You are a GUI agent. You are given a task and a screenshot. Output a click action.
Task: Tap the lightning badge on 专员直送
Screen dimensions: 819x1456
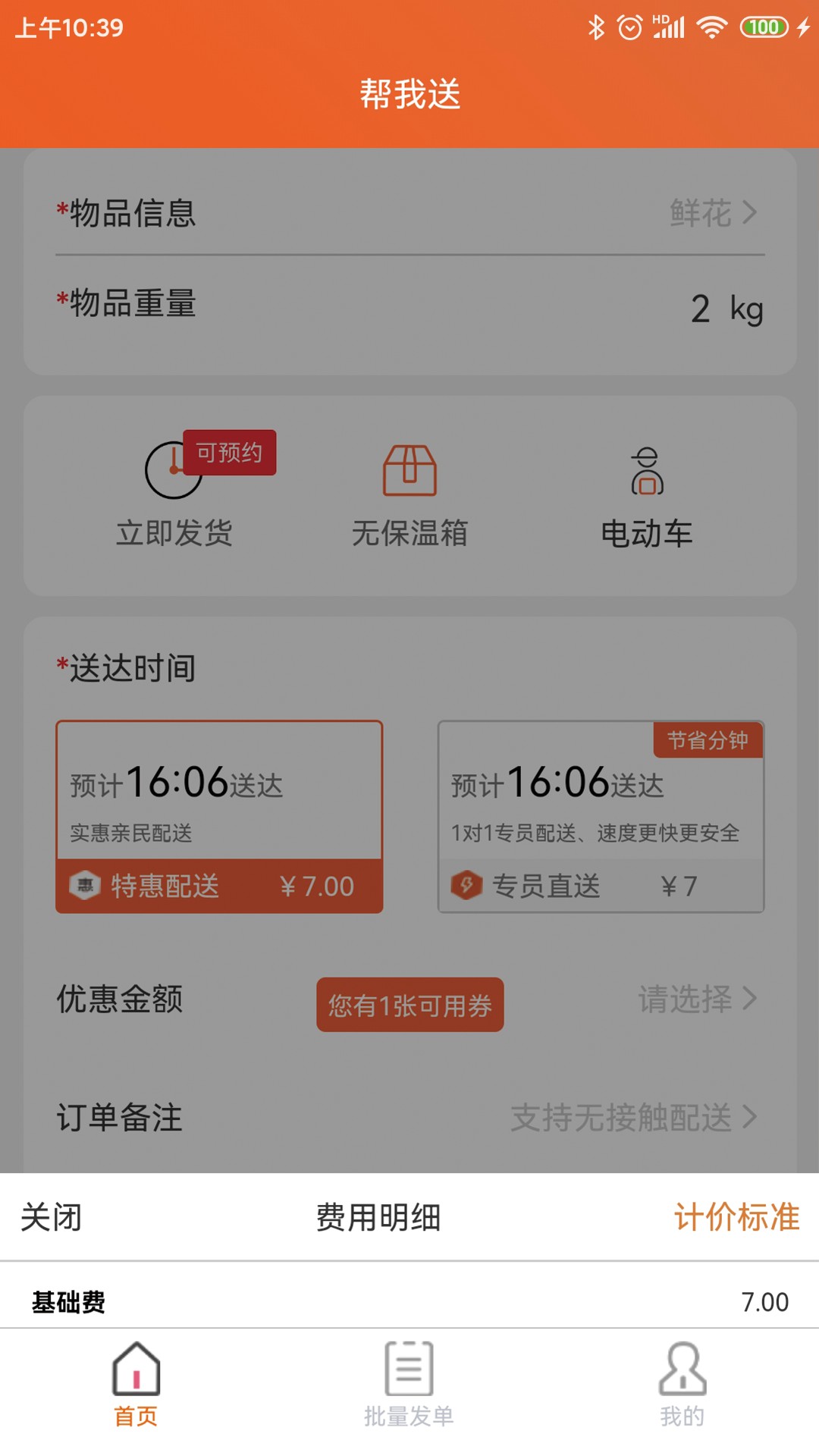[x=468, y=887]
